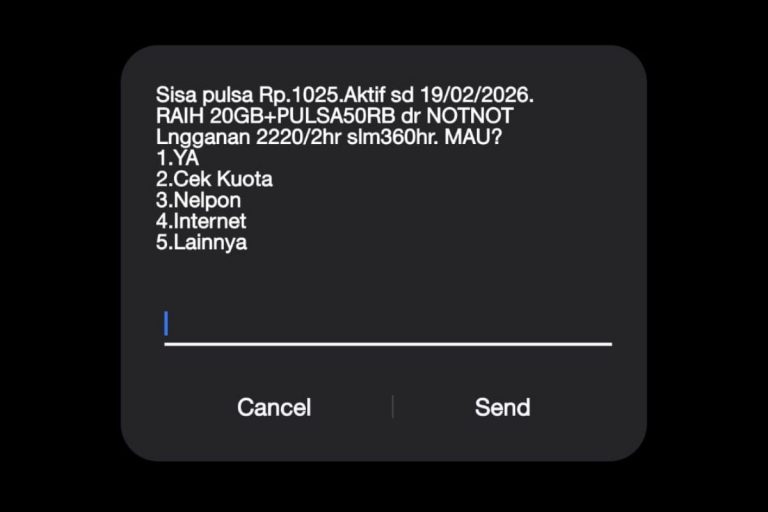This screenshot has height=512, width=768.
Task: Send the USSD reply
Action: coord(502,407)
